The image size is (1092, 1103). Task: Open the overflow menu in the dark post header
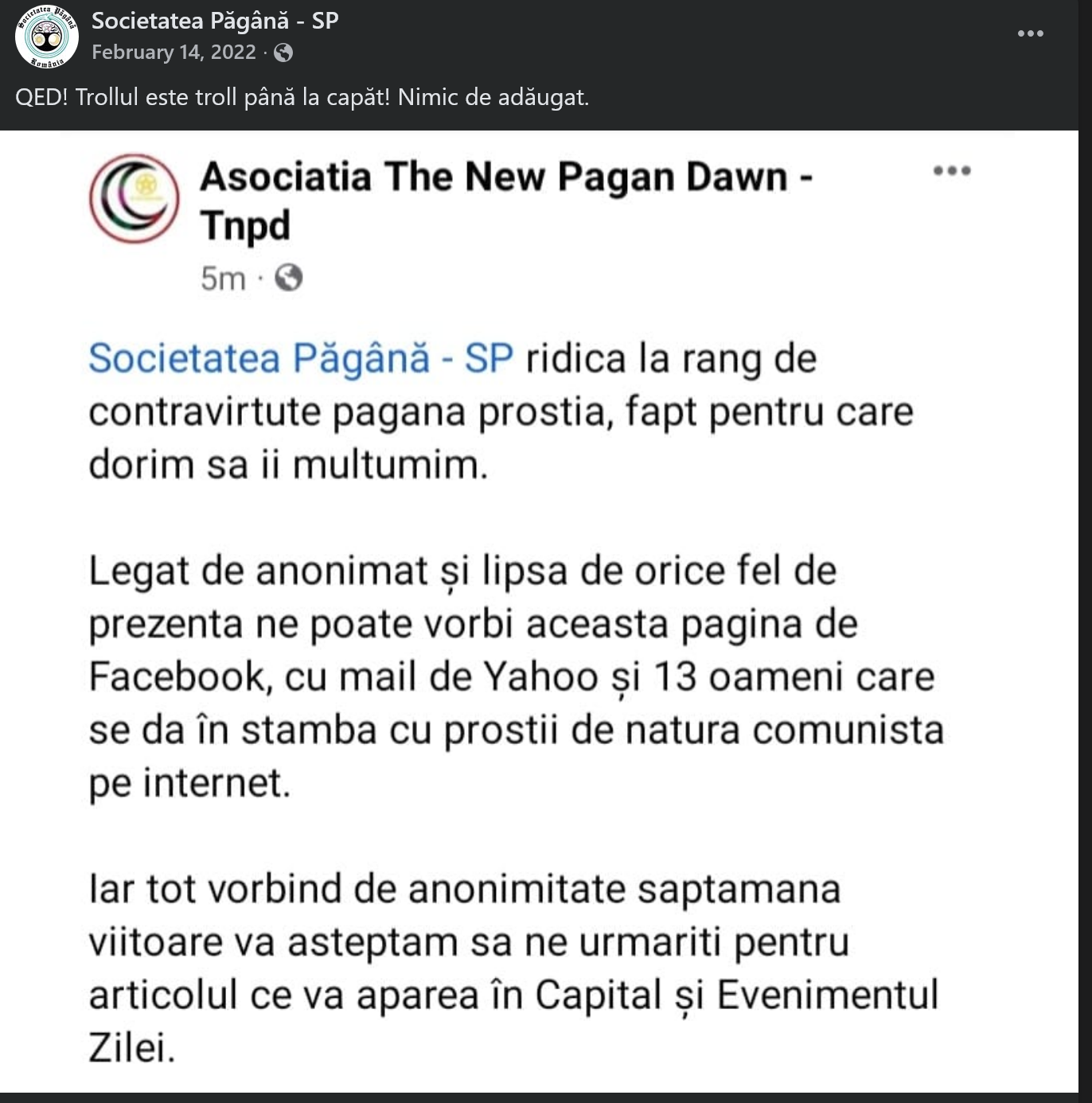pyautogui.click(x=1030, y=33)
